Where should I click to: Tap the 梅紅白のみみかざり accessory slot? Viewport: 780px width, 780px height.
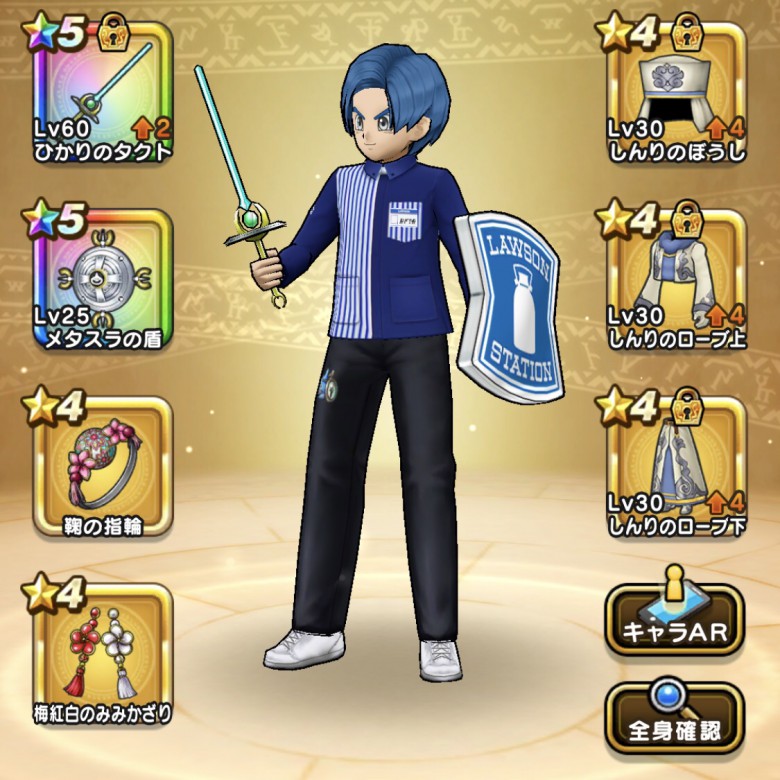pos(103,654)
